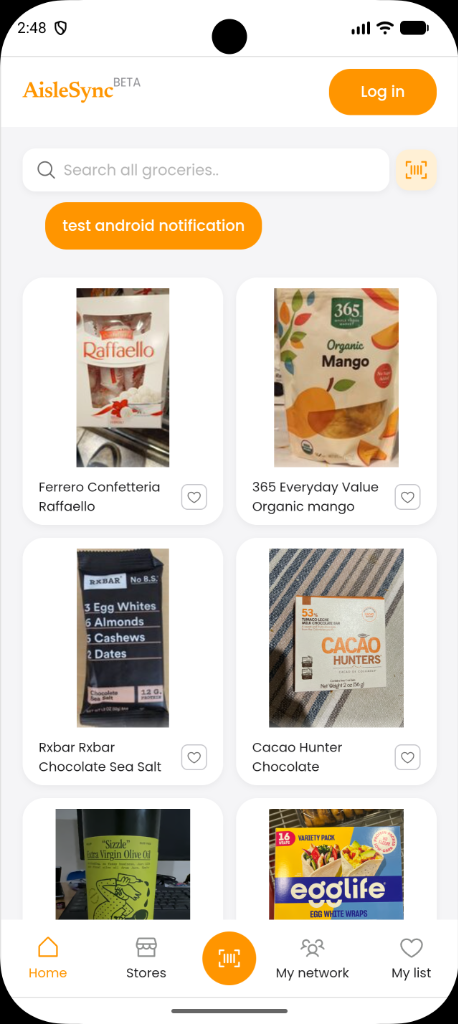Tap the Log in button
The height and width of the screenshot is (1024, 458).
[382, 91]
